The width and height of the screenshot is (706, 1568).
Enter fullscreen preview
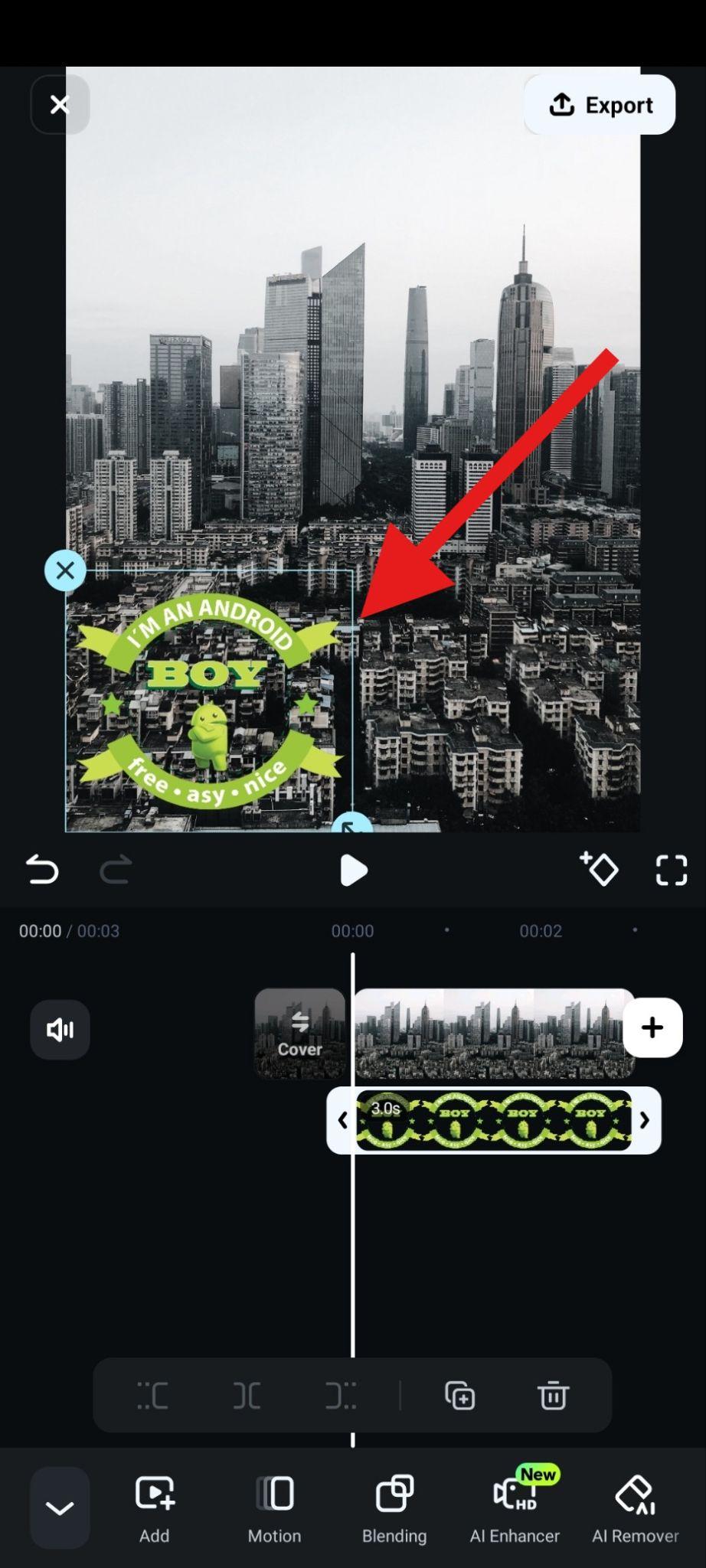click(x=671, y=871)
